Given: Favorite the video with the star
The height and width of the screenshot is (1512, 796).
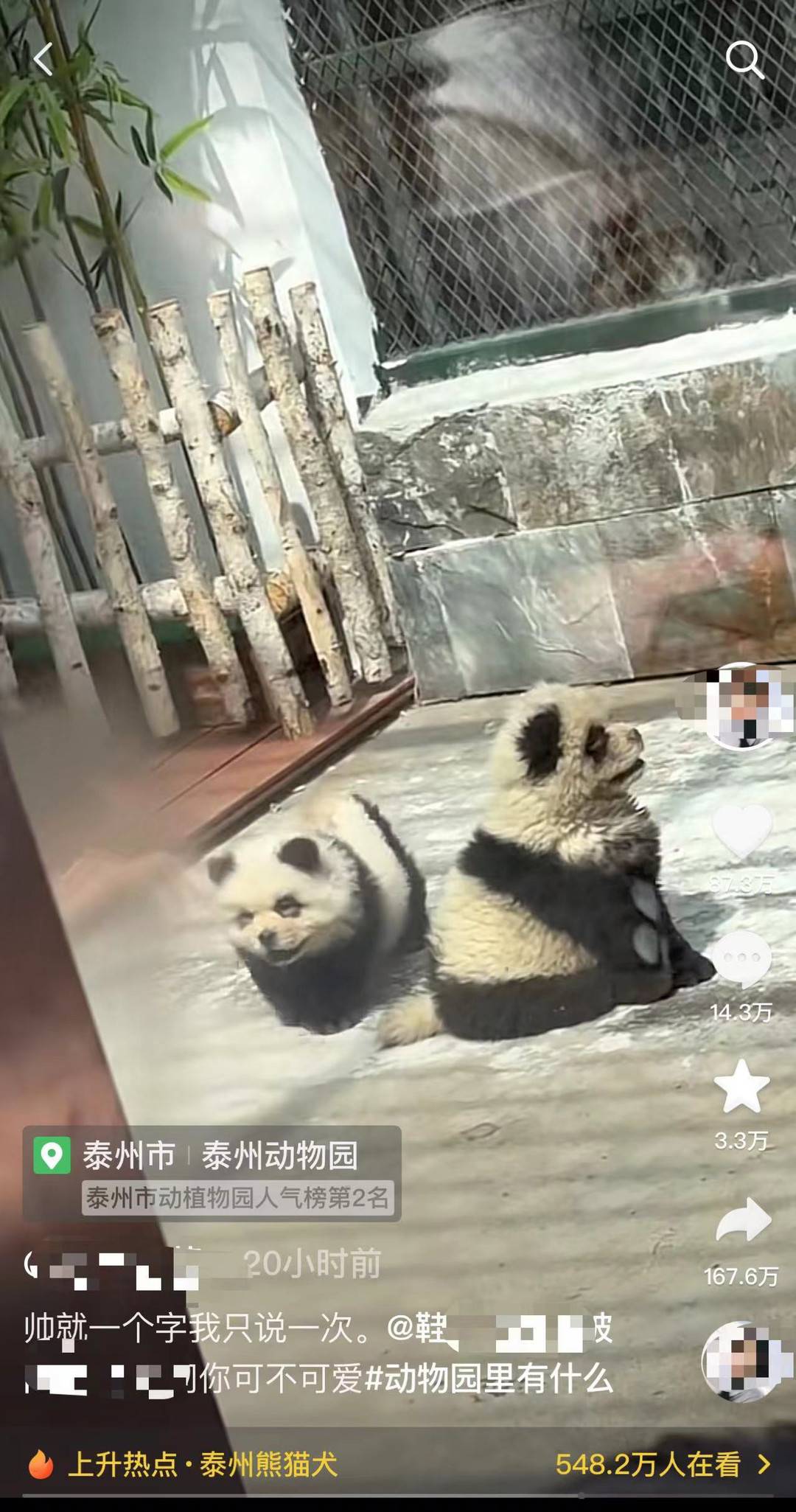Looking at the screenshot, I should [742, 1086].
